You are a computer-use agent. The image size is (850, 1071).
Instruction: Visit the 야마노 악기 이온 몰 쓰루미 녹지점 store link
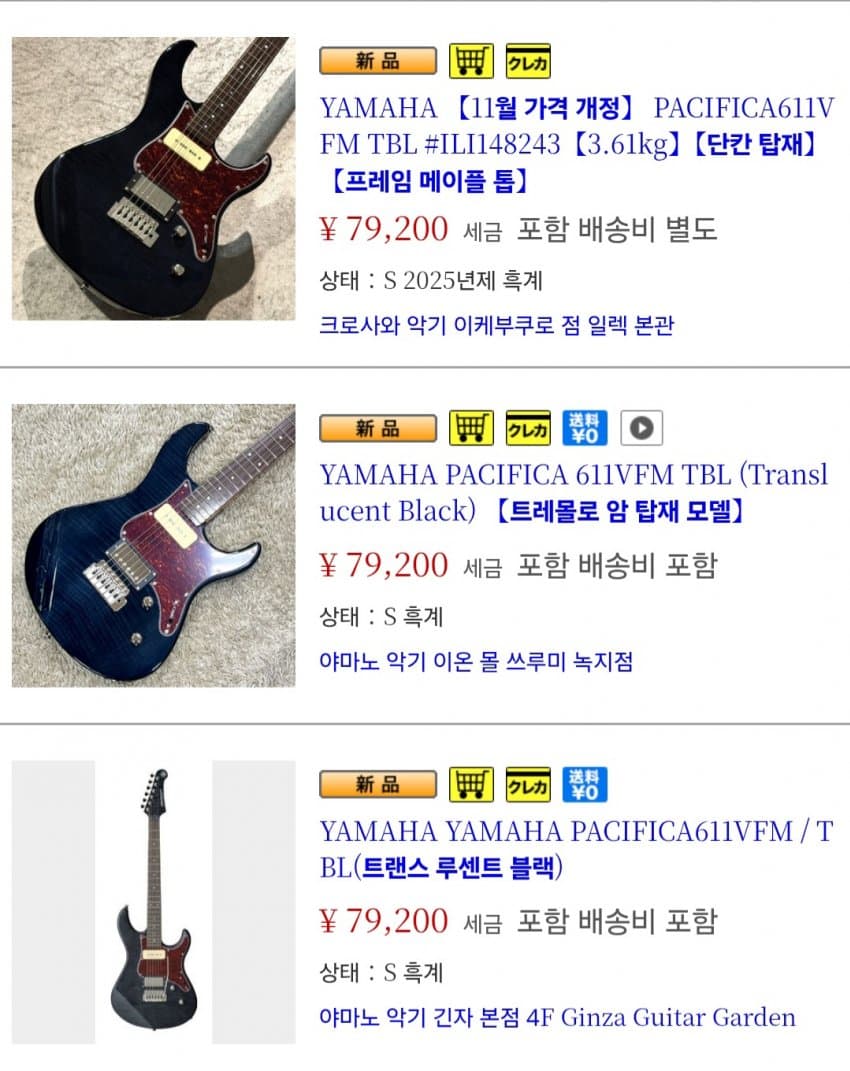476,661
